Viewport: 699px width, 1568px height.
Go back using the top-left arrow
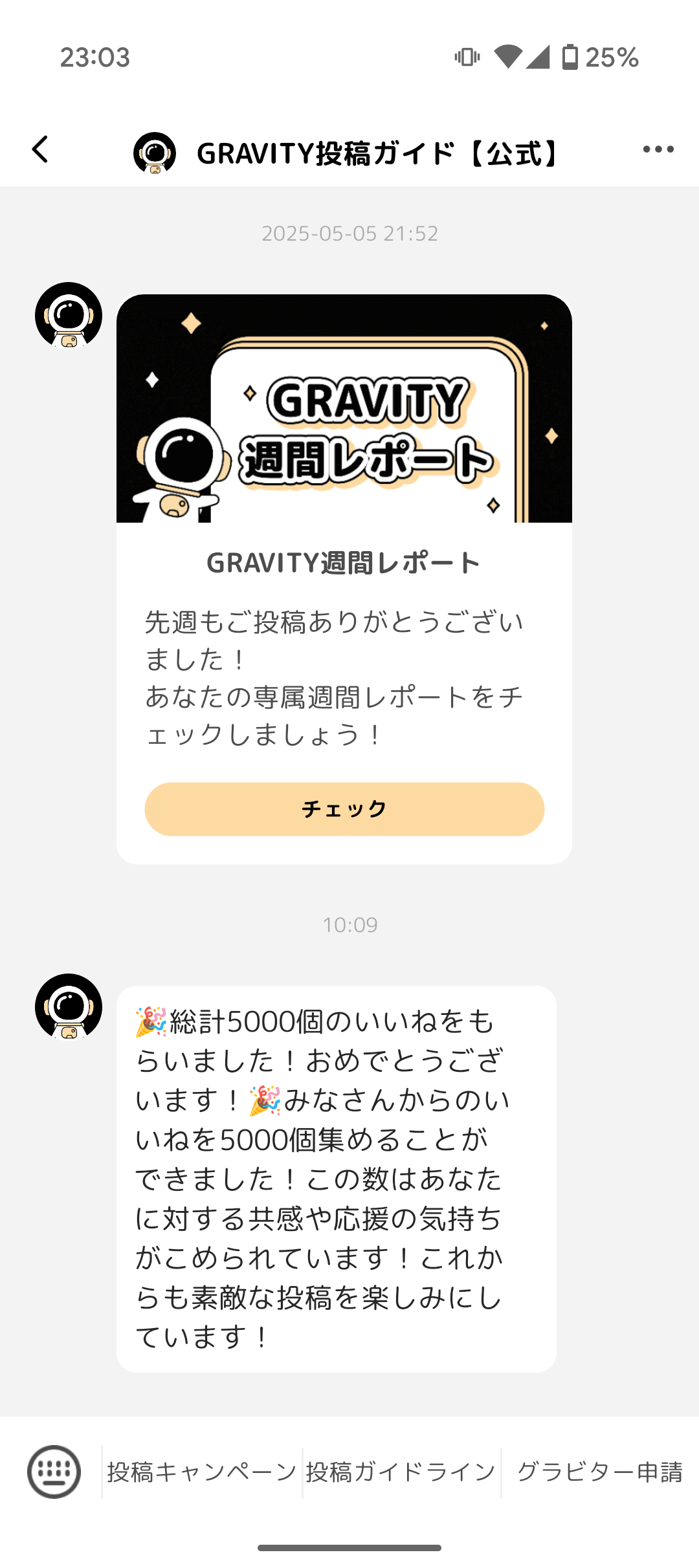point(40,150)
